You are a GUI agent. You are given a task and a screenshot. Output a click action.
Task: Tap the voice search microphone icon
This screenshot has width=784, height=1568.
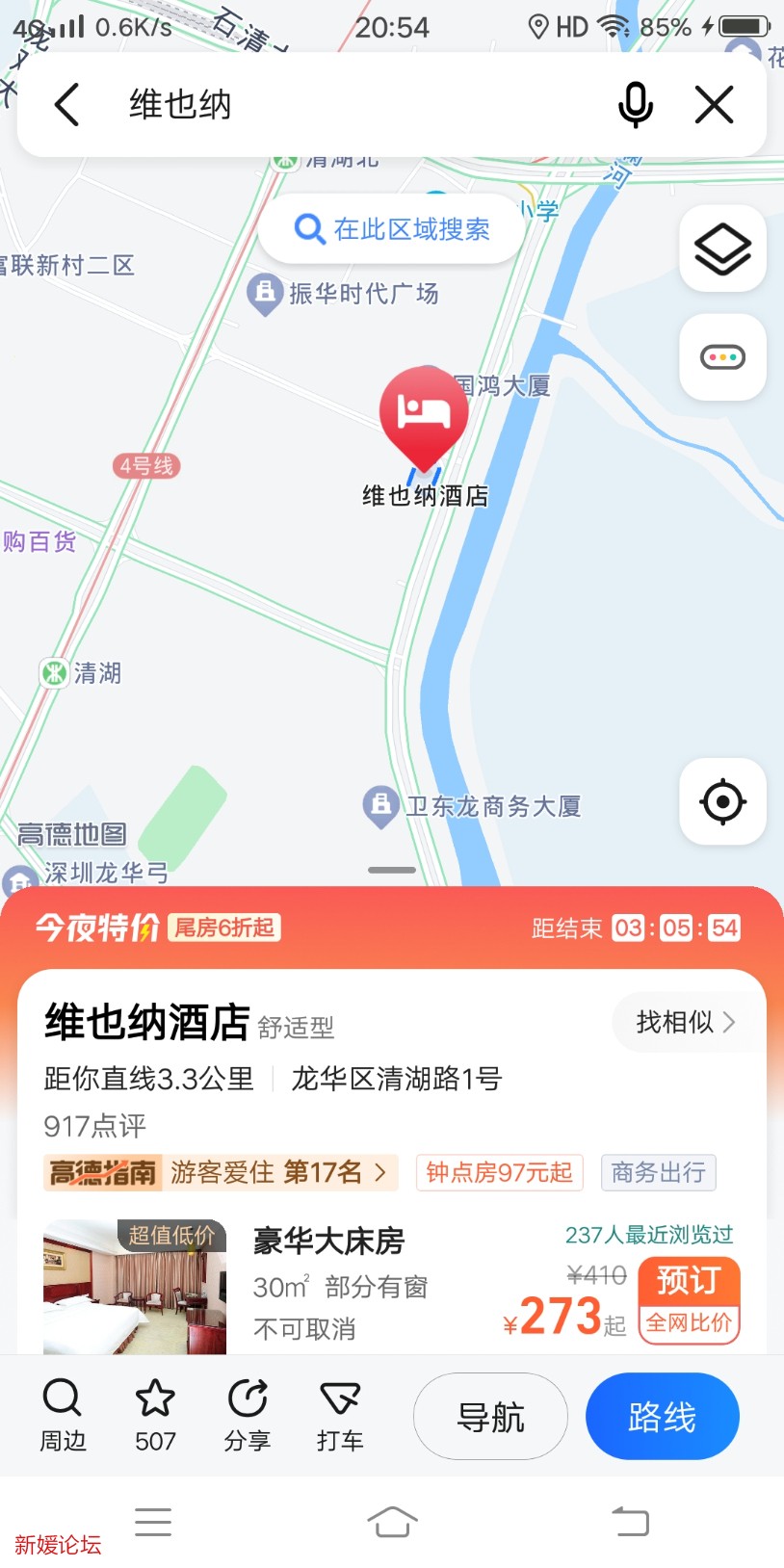click(636, 104)
